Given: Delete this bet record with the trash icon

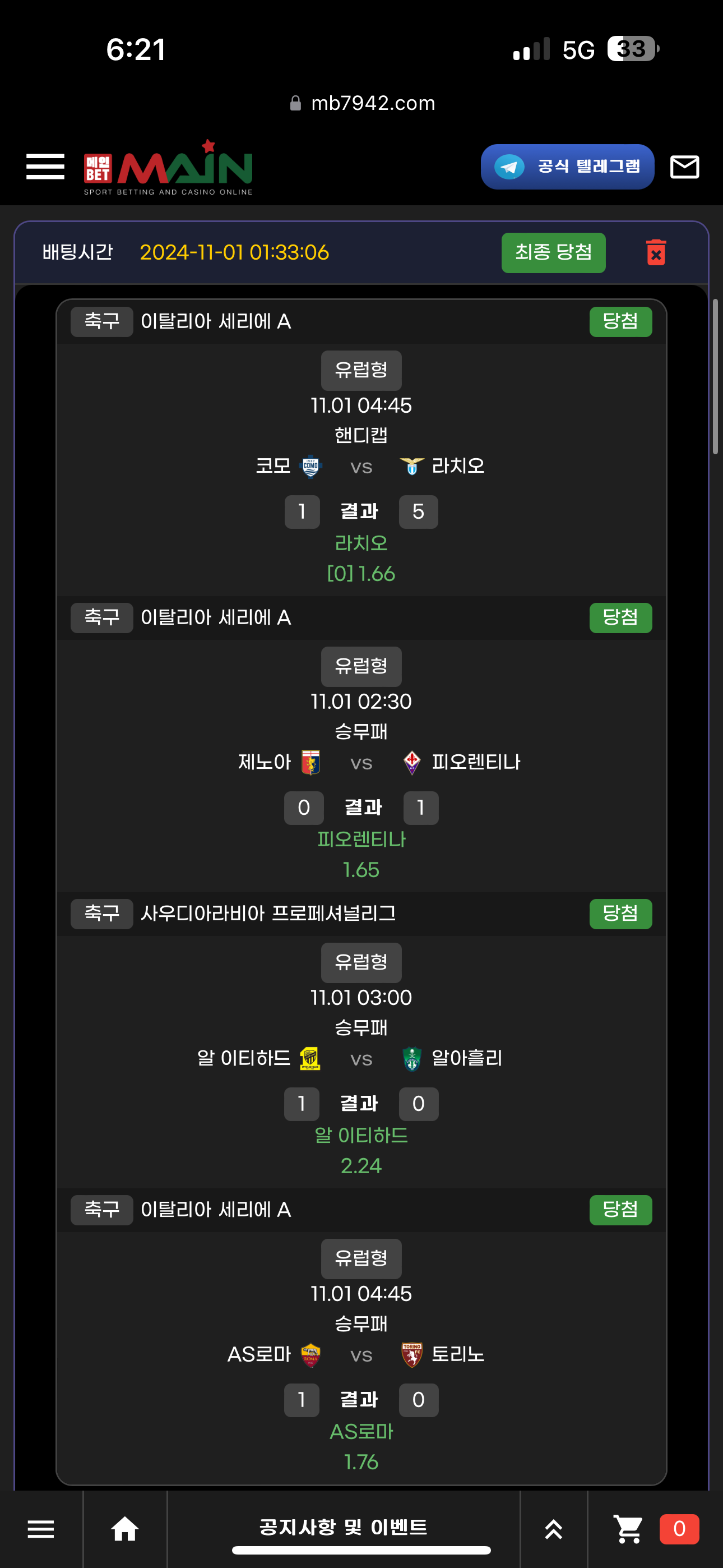Looking at the screenshot, I should point(655,252).
